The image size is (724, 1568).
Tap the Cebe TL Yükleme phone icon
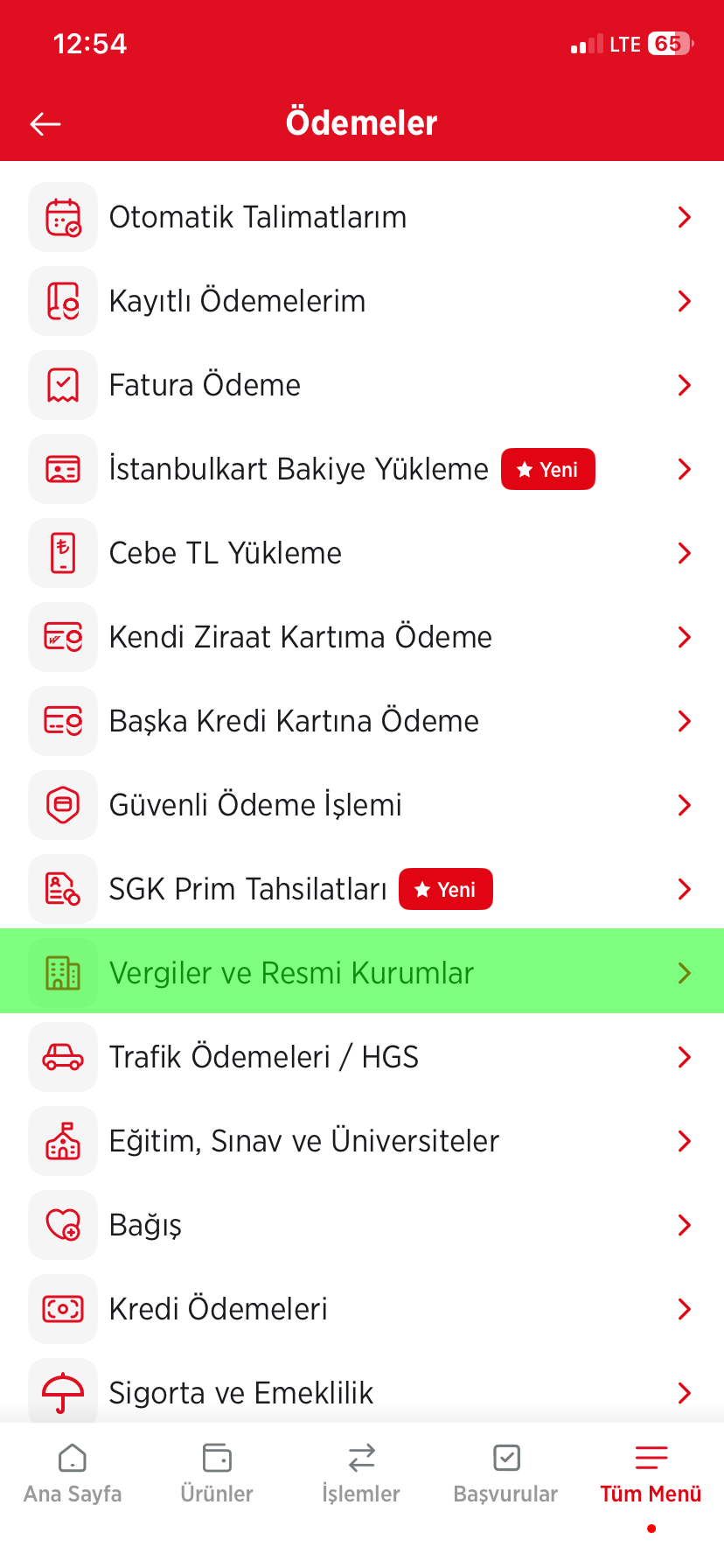click(x=62, y=553)
